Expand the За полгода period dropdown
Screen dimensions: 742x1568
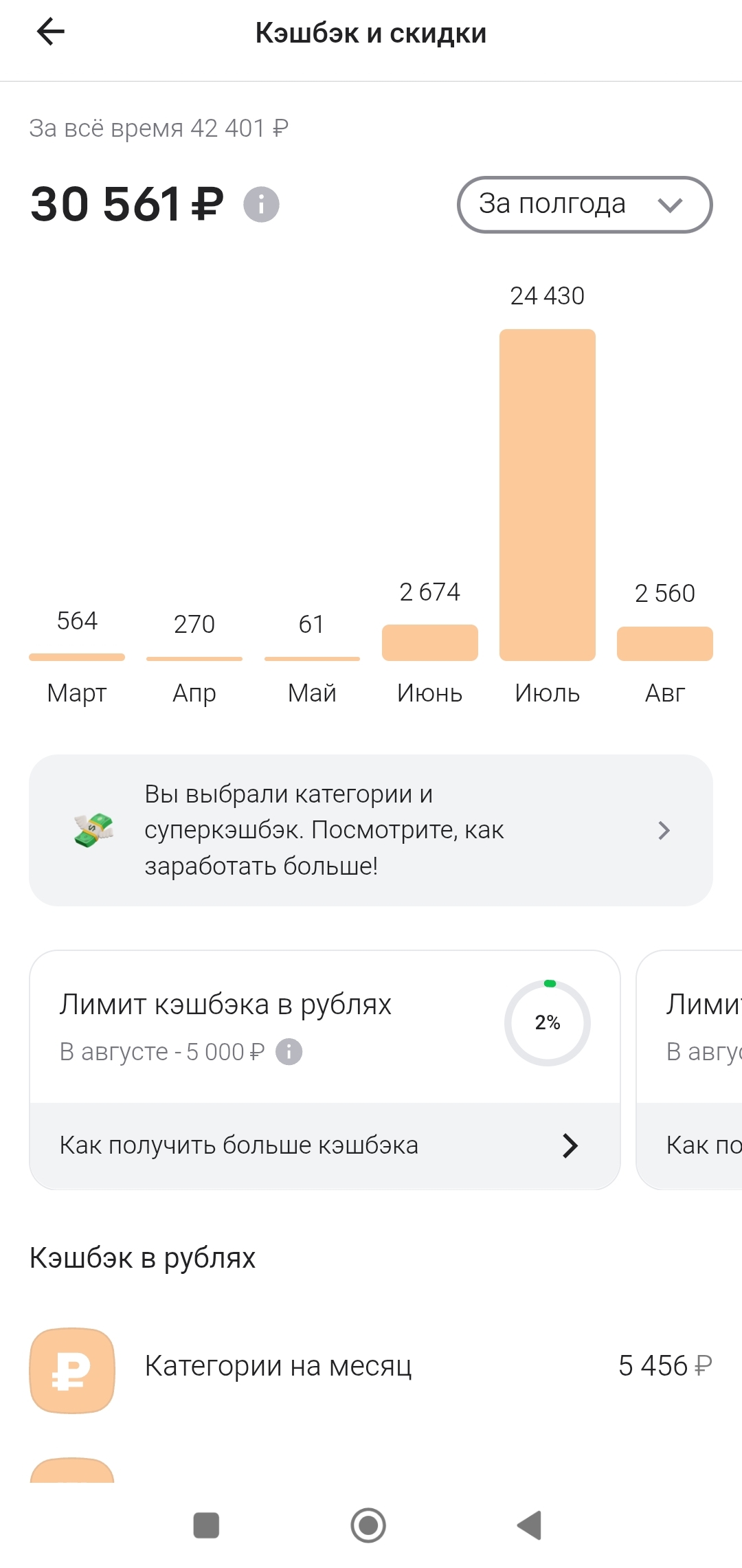[x=585, y=205]
